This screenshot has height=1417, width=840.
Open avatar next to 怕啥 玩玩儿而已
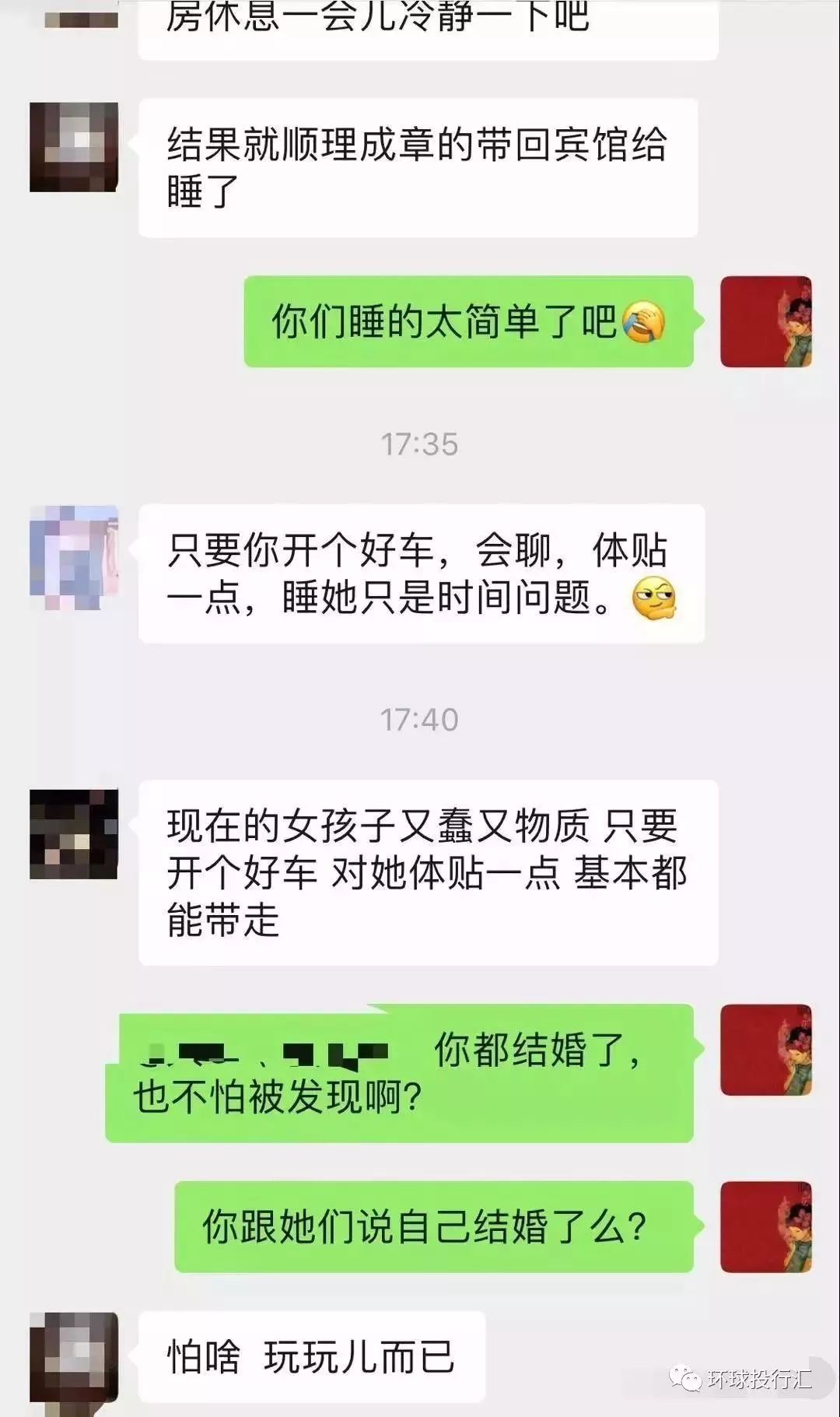point(74,1357)
